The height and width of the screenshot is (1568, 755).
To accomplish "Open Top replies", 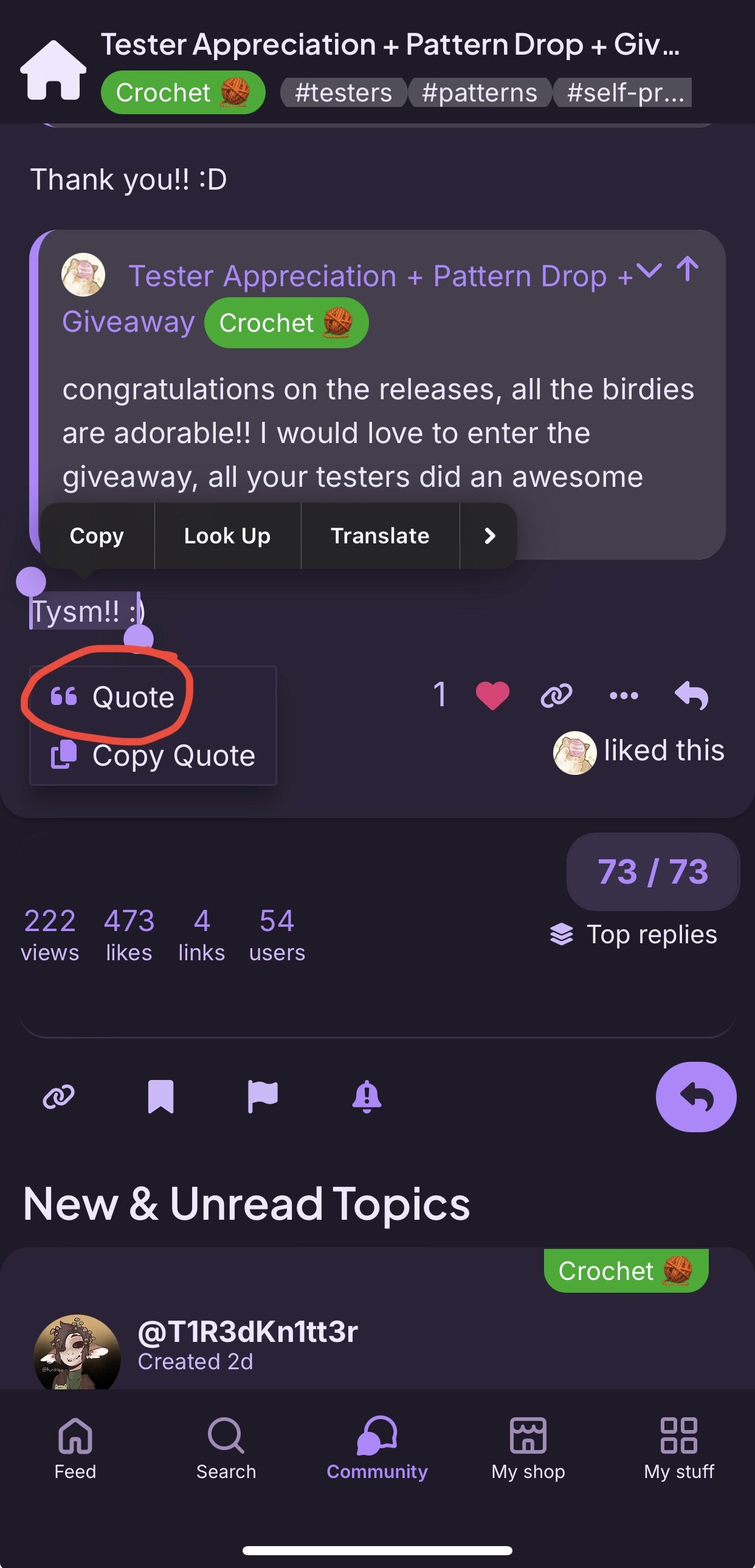I will (x=633, y=934).
